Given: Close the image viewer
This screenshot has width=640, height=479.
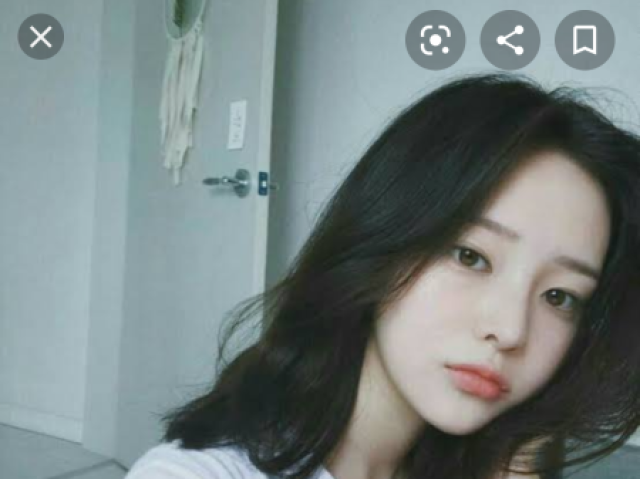Looking at the screenshot, I should [41, 38].
